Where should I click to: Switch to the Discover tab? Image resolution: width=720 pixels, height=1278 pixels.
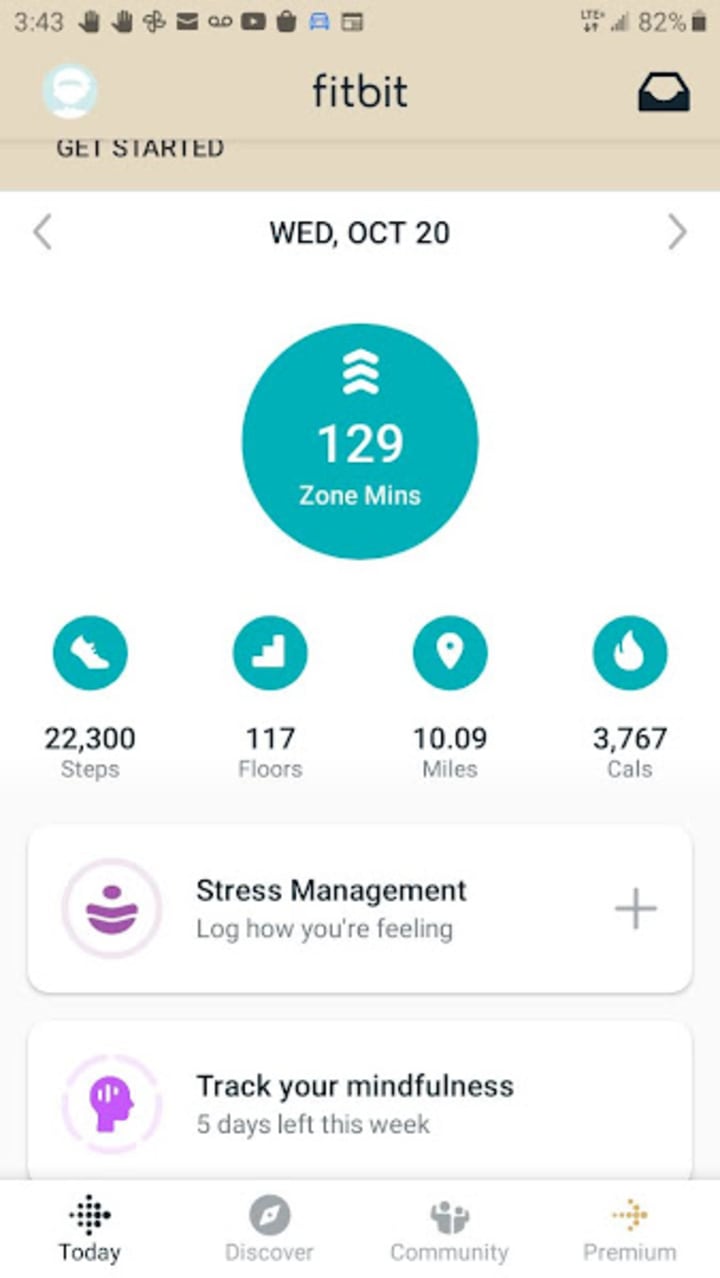pos(269,1230)
